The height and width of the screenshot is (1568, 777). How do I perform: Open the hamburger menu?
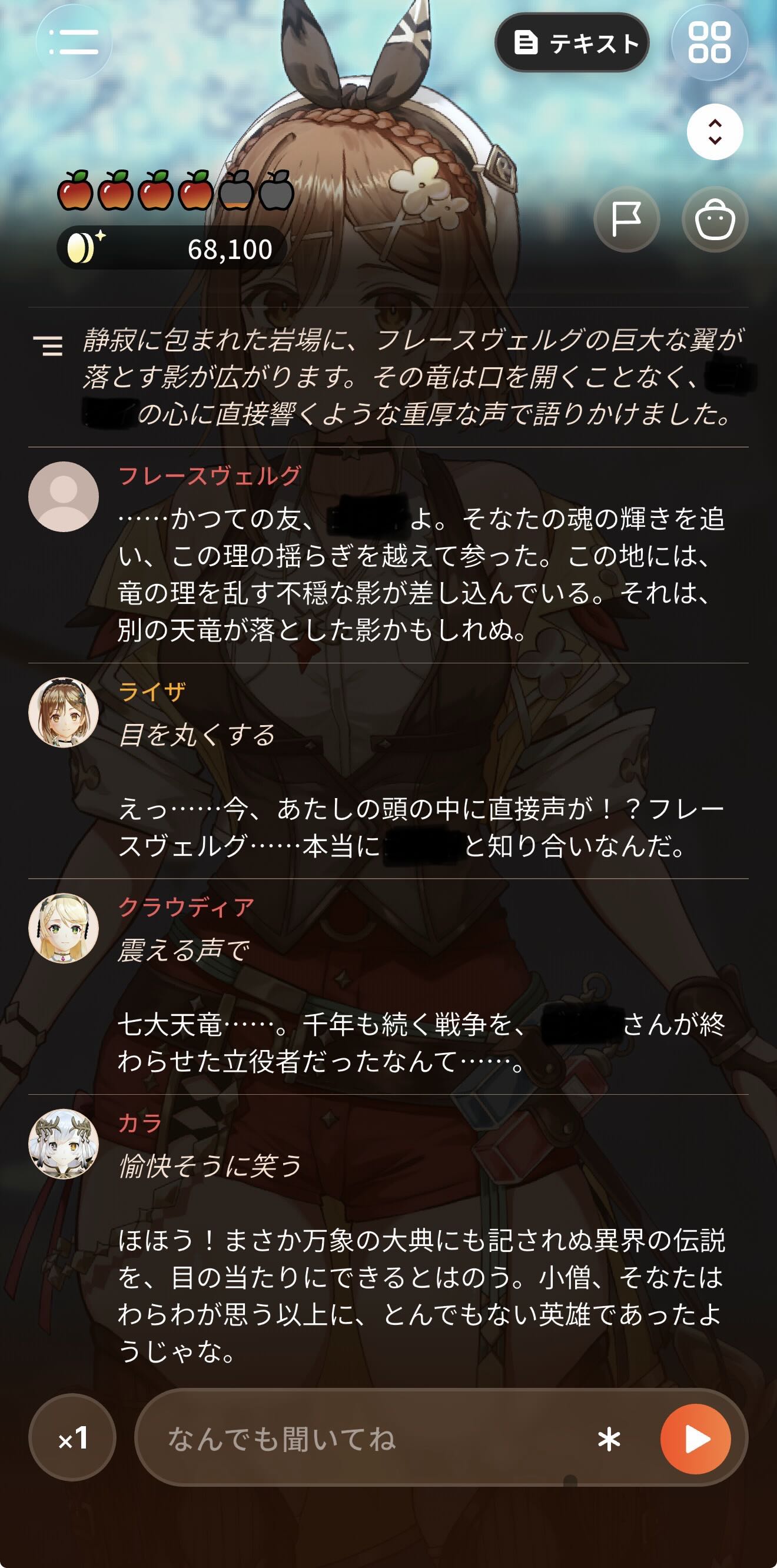tap(74, 42)
